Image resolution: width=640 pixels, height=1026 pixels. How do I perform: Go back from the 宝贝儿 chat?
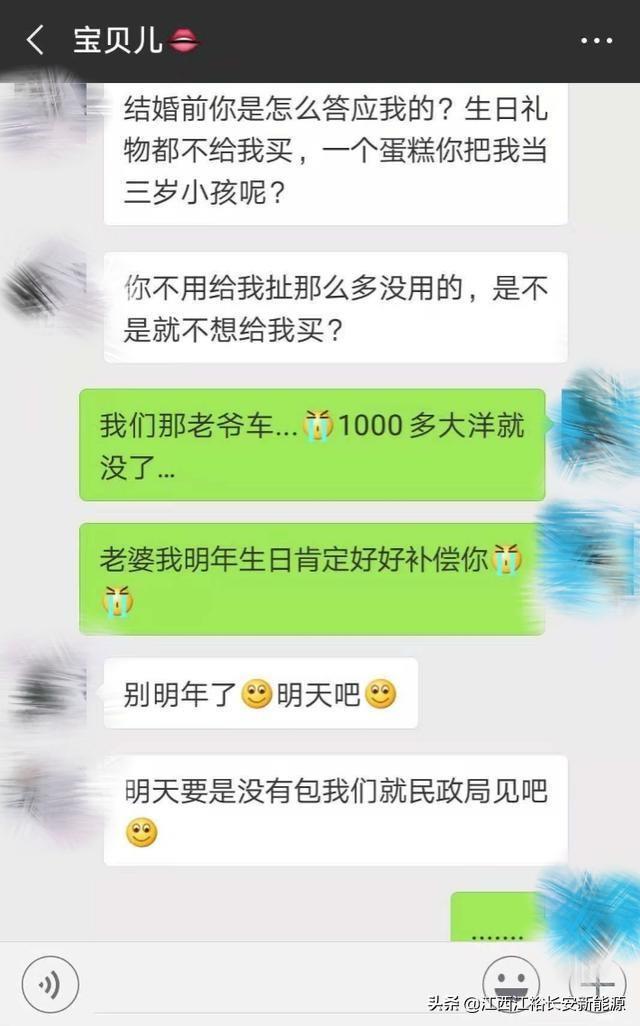(x=35, y=41)
